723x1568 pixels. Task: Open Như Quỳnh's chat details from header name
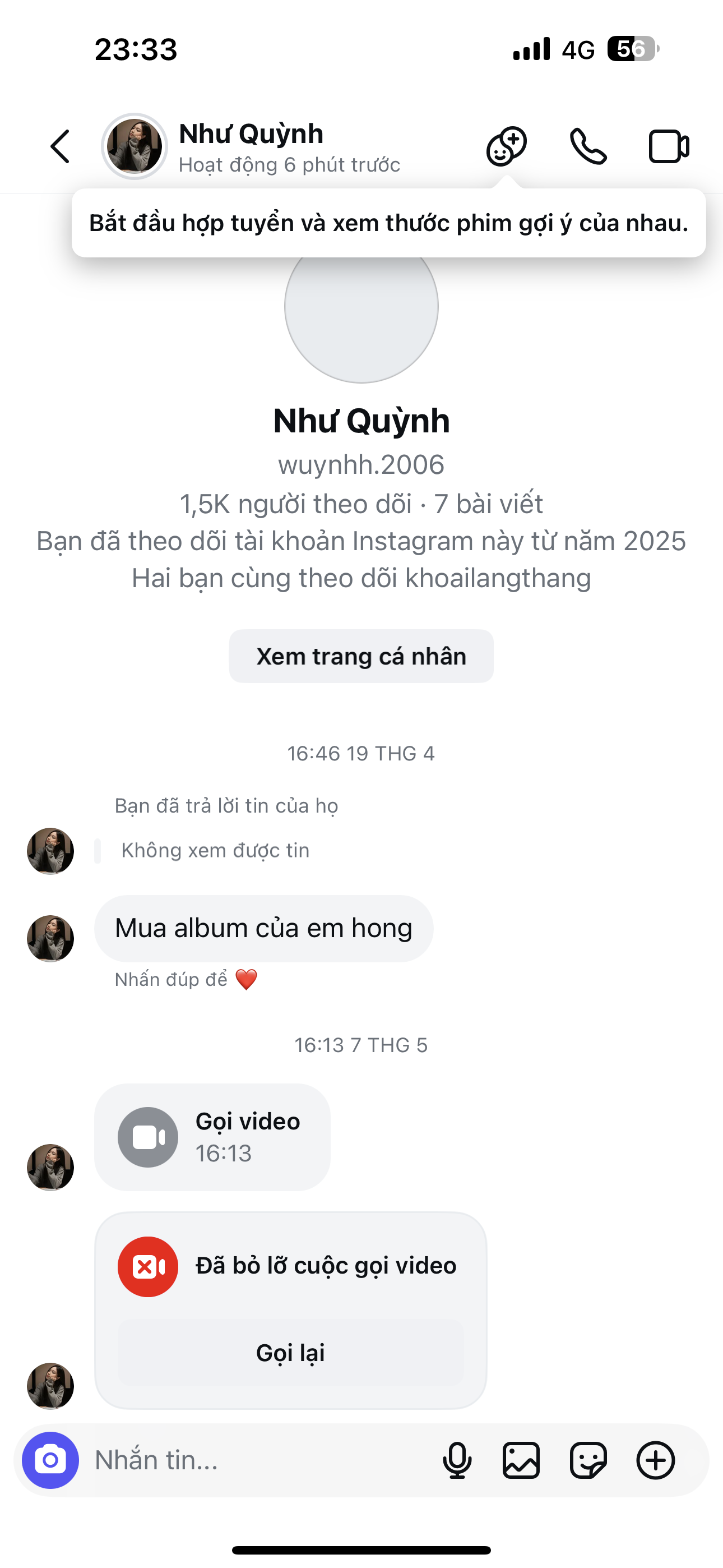tap(251, 134)
